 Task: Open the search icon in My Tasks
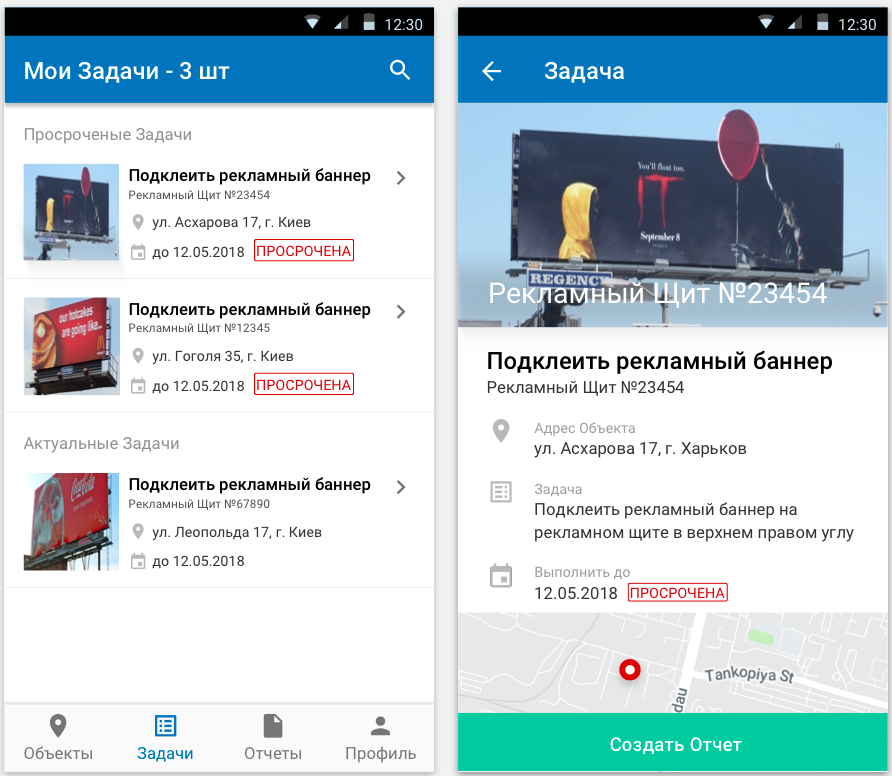point(400,70)
